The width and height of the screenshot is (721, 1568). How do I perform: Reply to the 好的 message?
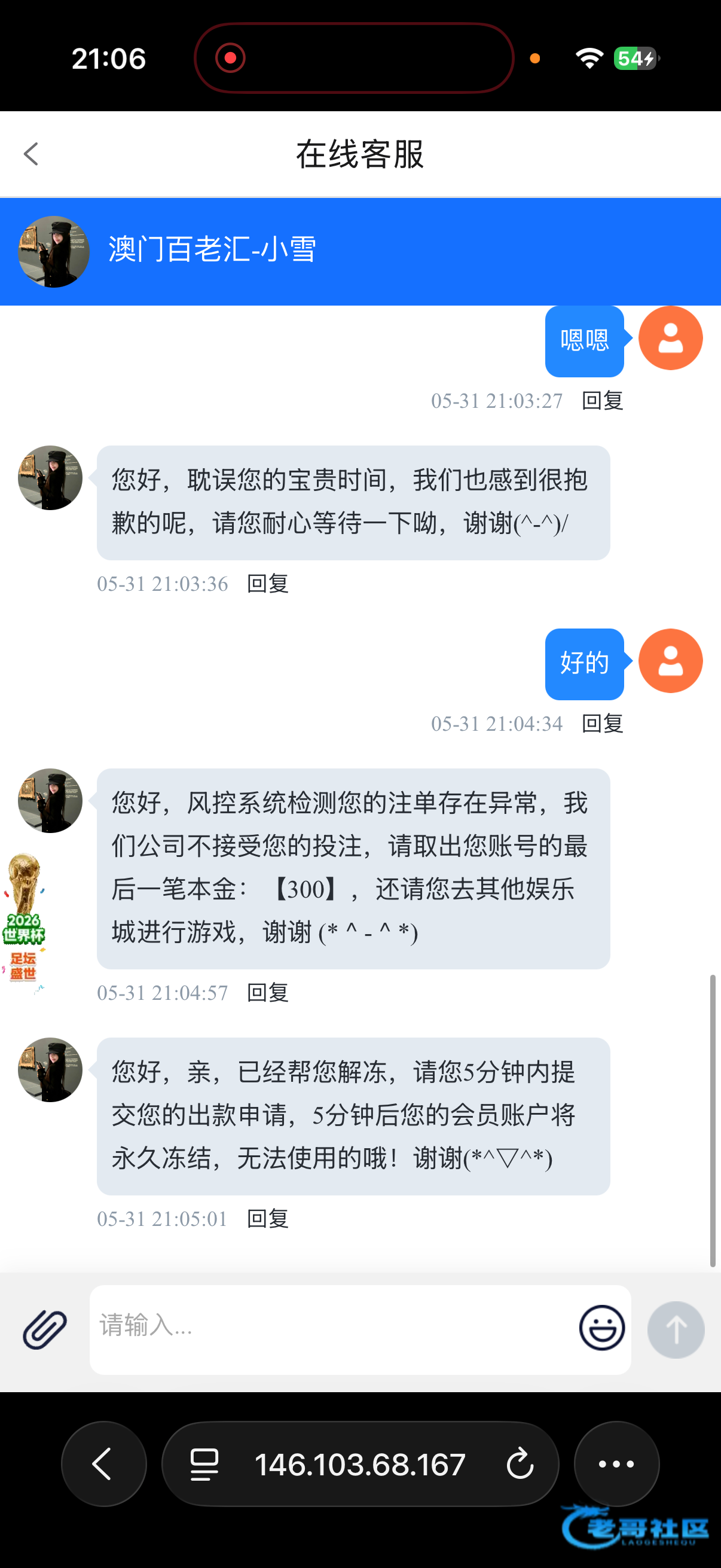tap(603, 723)
